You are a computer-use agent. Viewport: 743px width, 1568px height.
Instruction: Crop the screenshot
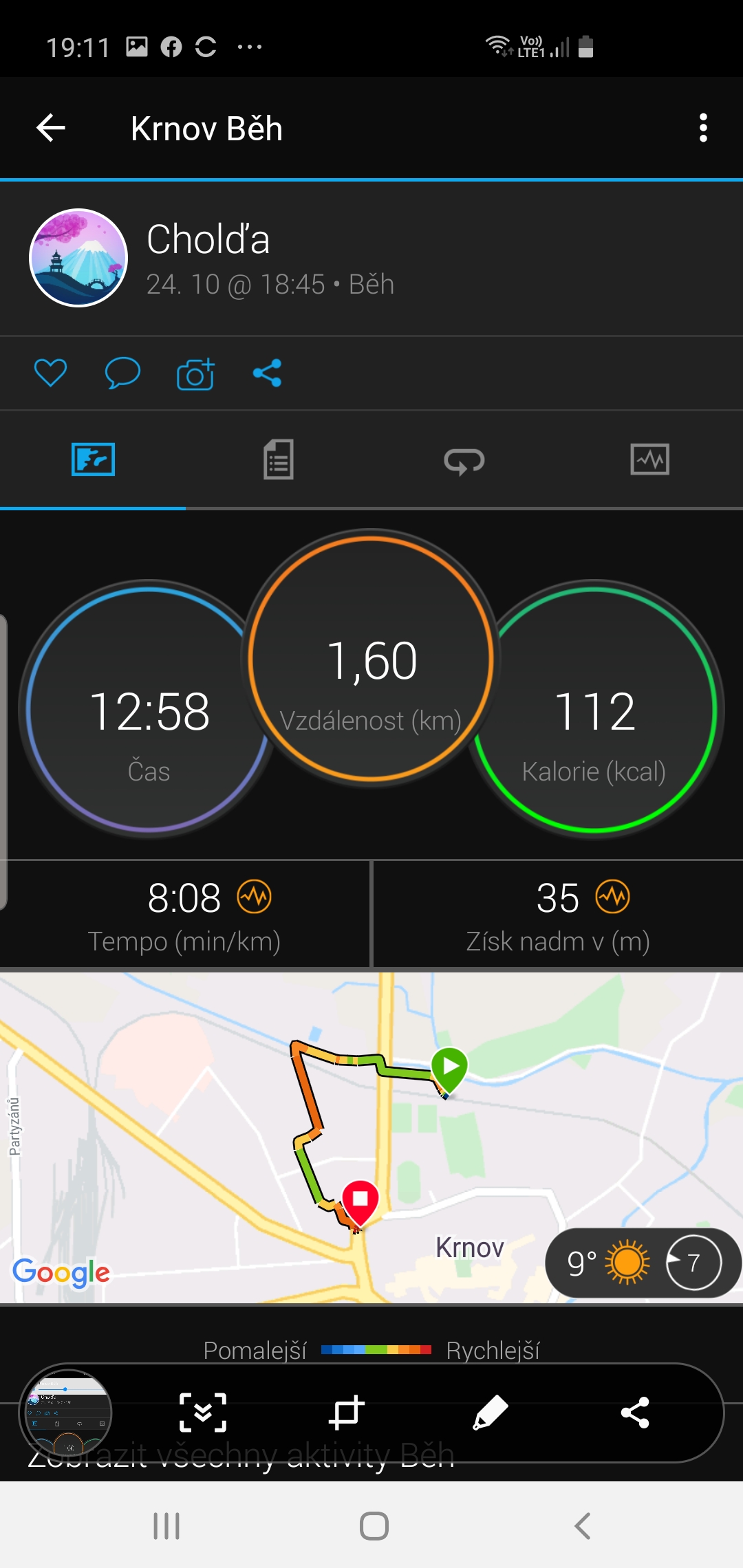(346, 1413)
